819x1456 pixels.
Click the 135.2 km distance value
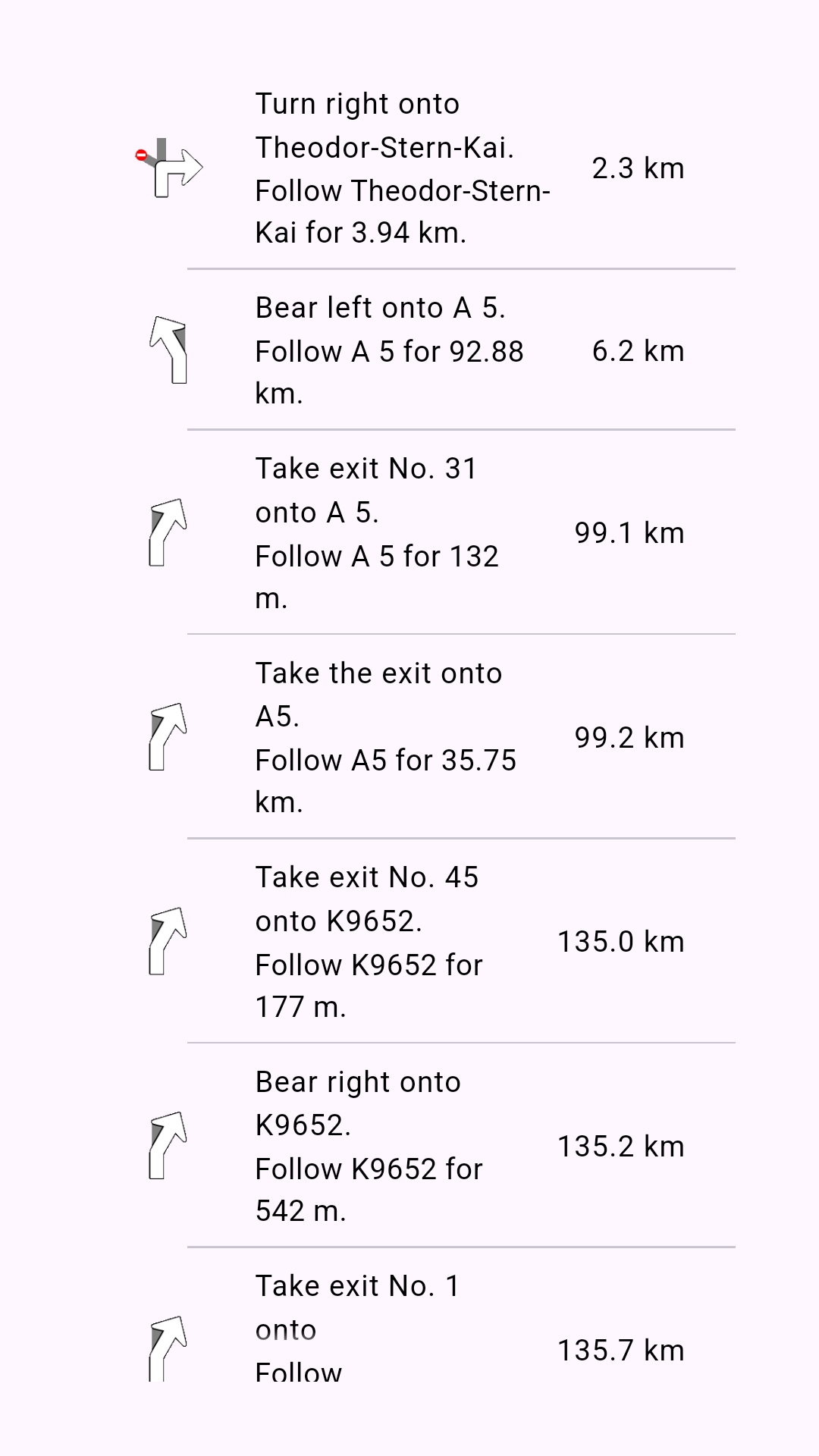point(620,1147)
